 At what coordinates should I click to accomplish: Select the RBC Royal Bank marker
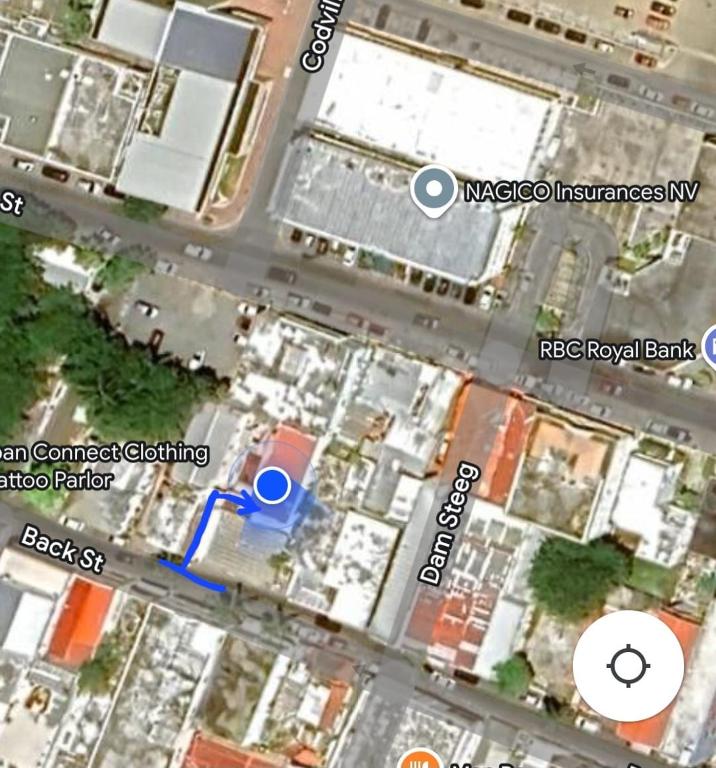click(711, 348)
